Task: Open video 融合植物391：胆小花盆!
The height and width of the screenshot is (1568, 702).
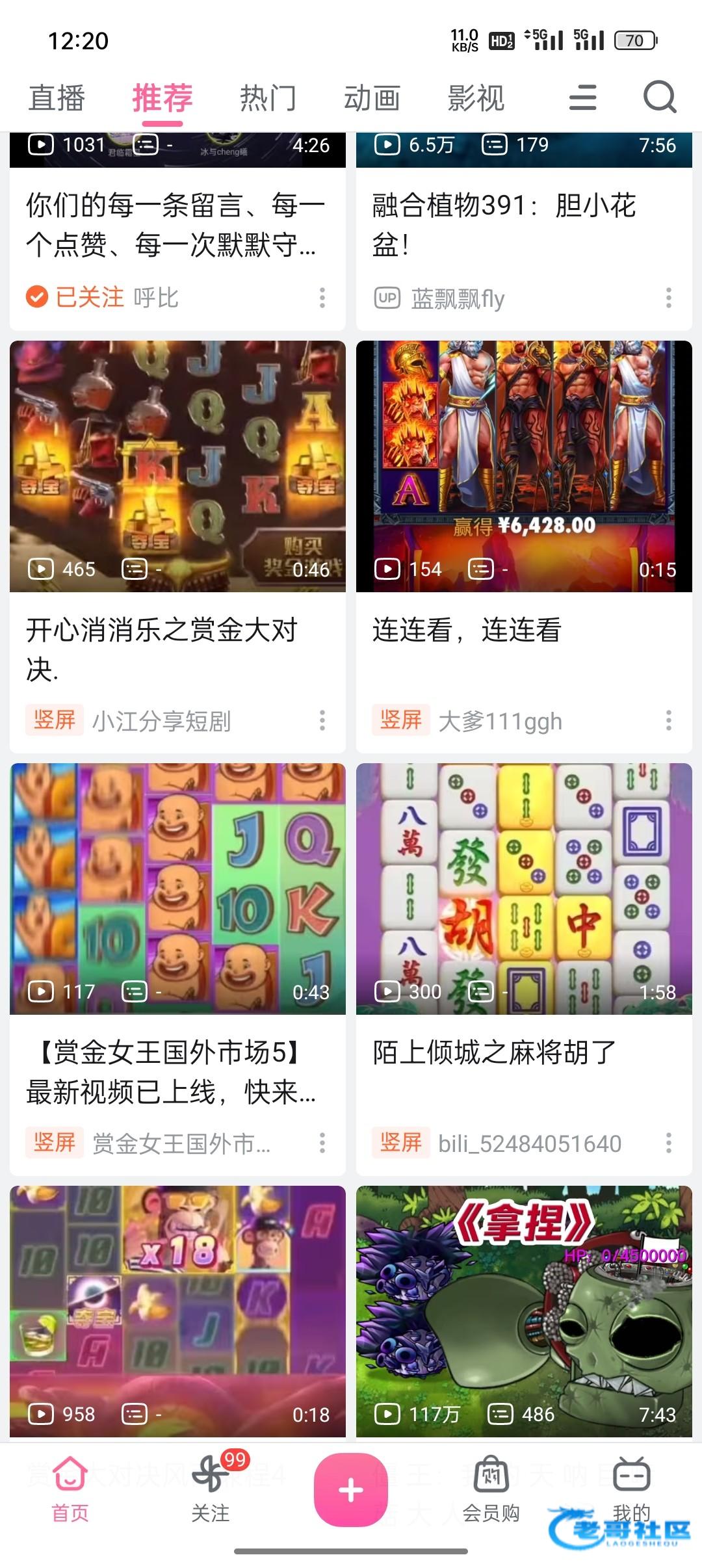Action: [504, 224]
